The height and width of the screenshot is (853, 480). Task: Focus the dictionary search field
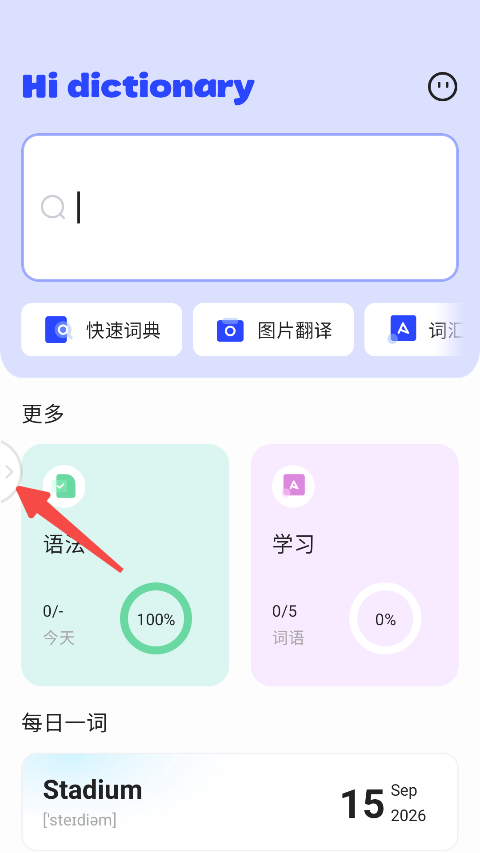point(240,207)
